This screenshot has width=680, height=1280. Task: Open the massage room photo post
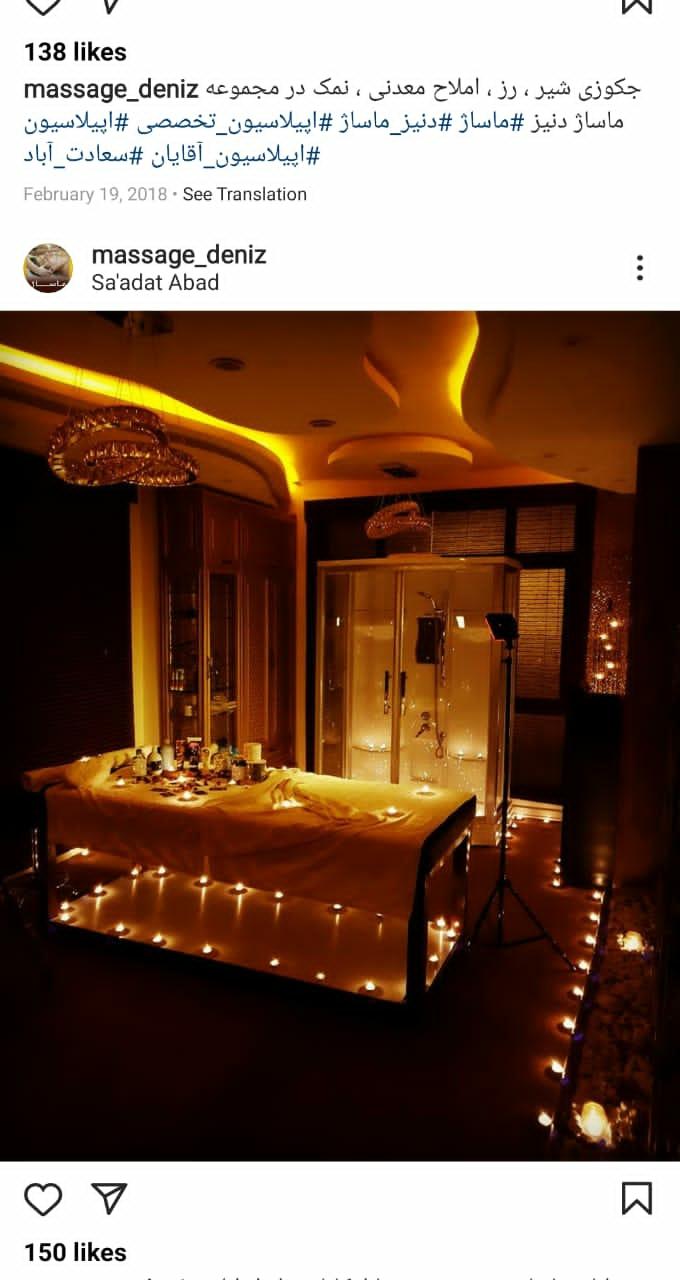pyautogui.click(x=340, y=735)
